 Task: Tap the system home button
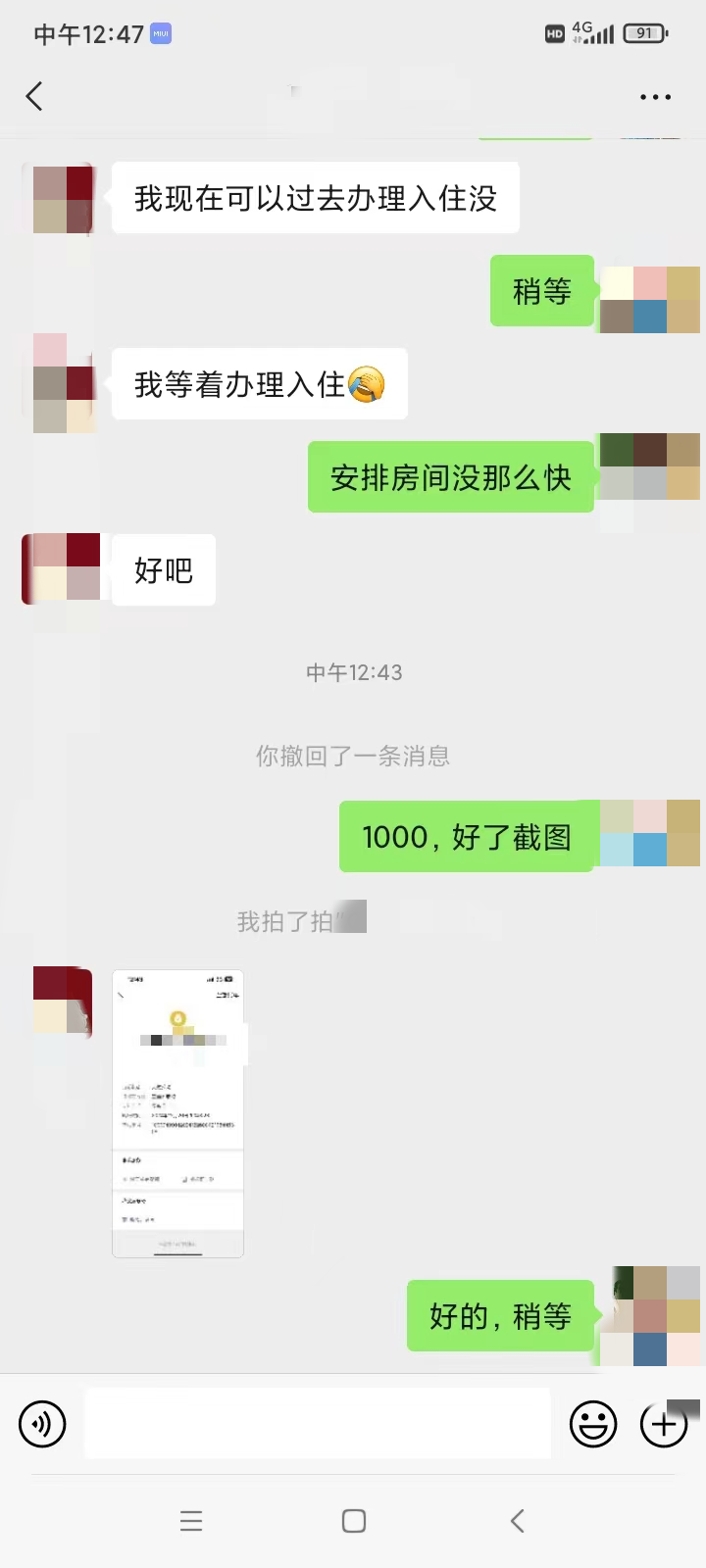tap(353, 1520)
